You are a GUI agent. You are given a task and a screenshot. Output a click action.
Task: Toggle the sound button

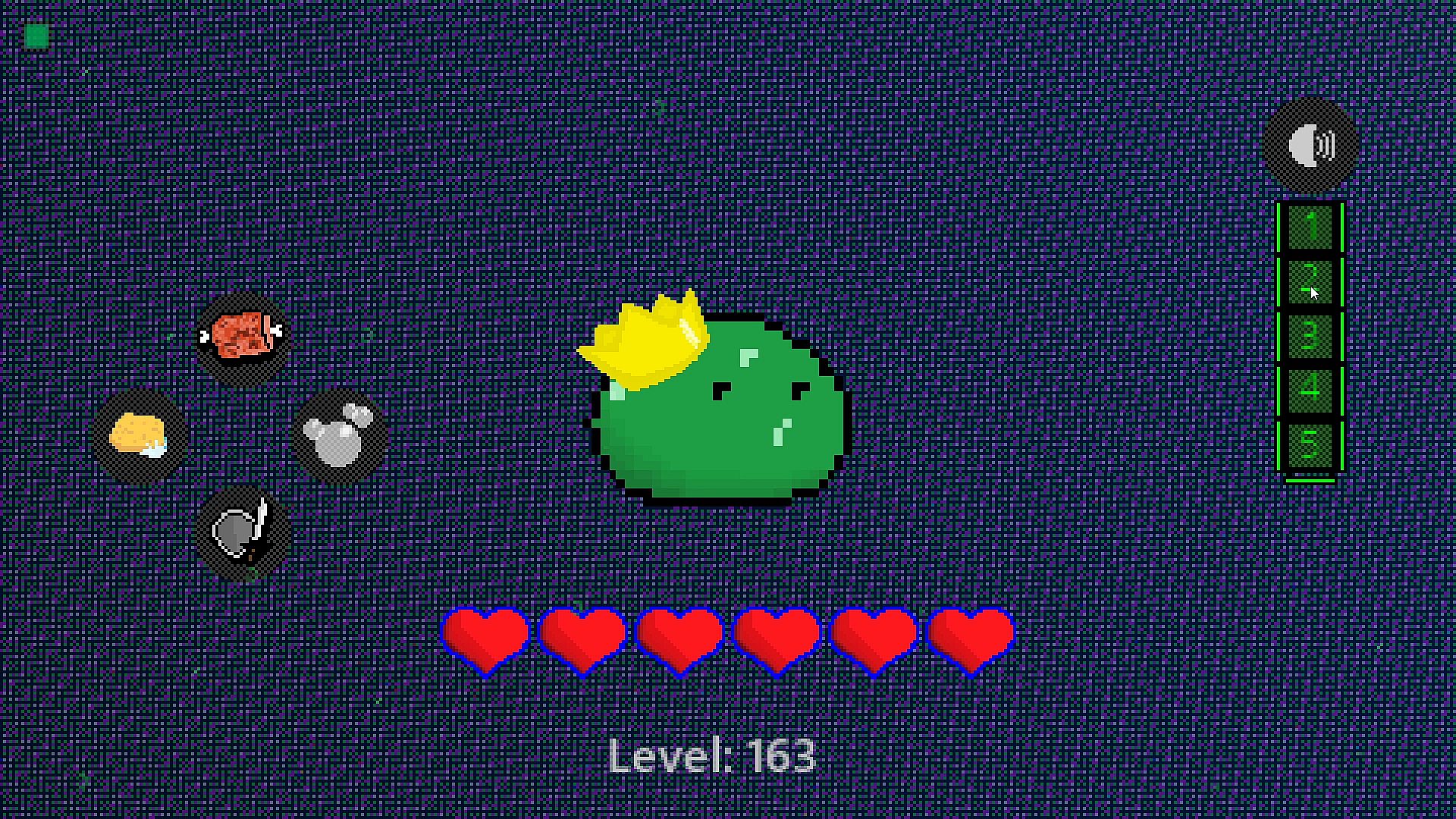[1311, 144]
